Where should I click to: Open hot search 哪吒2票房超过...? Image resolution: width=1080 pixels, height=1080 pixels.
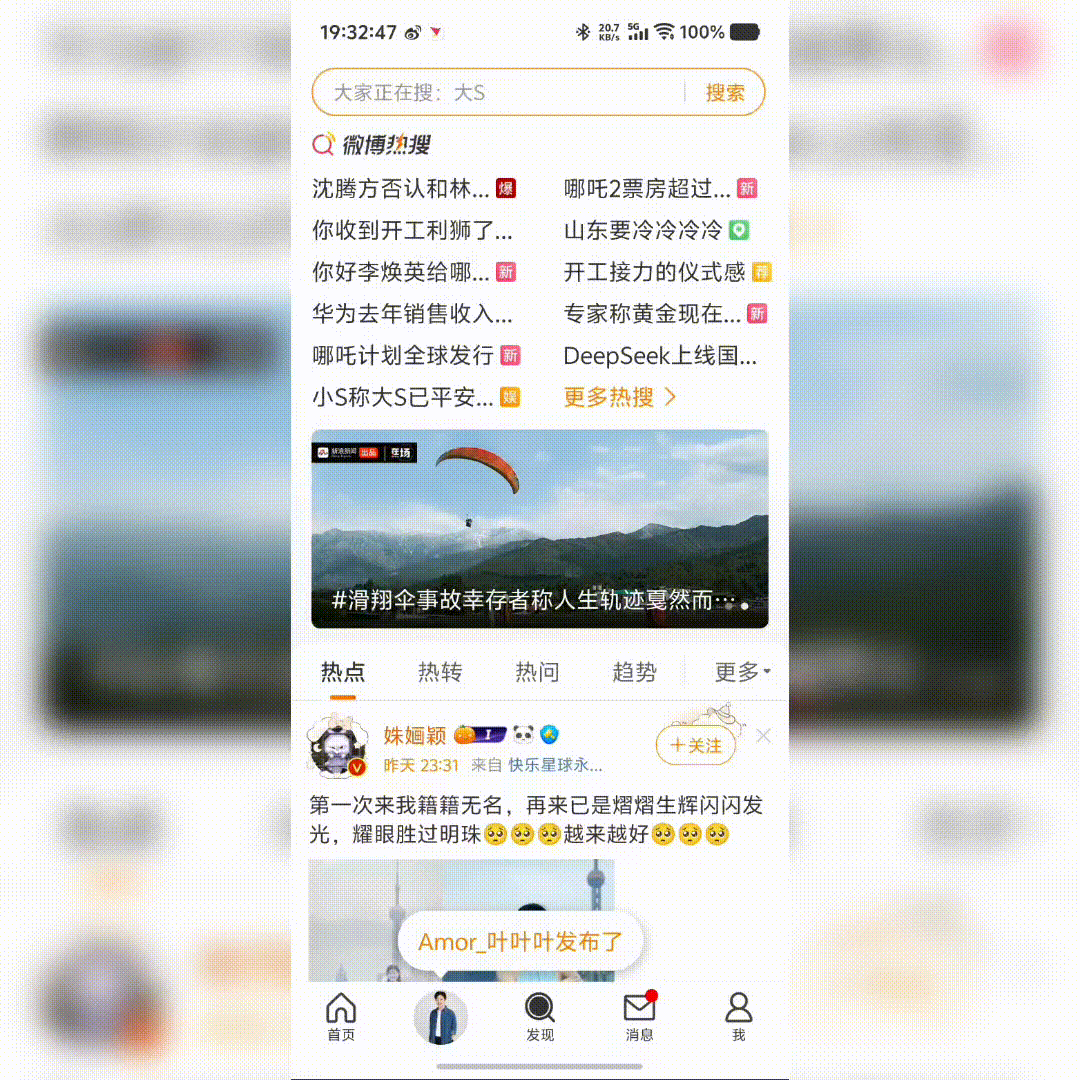point(648,188)
